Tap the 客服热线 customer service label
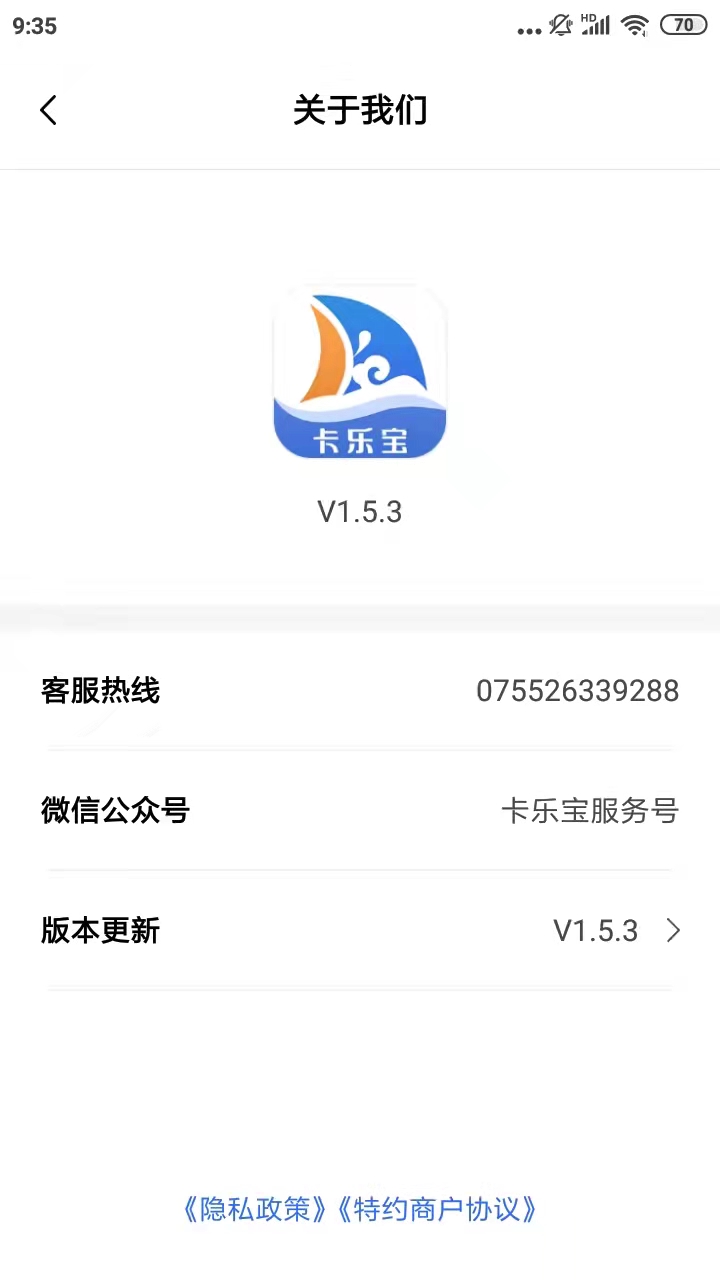 point(100,691)
